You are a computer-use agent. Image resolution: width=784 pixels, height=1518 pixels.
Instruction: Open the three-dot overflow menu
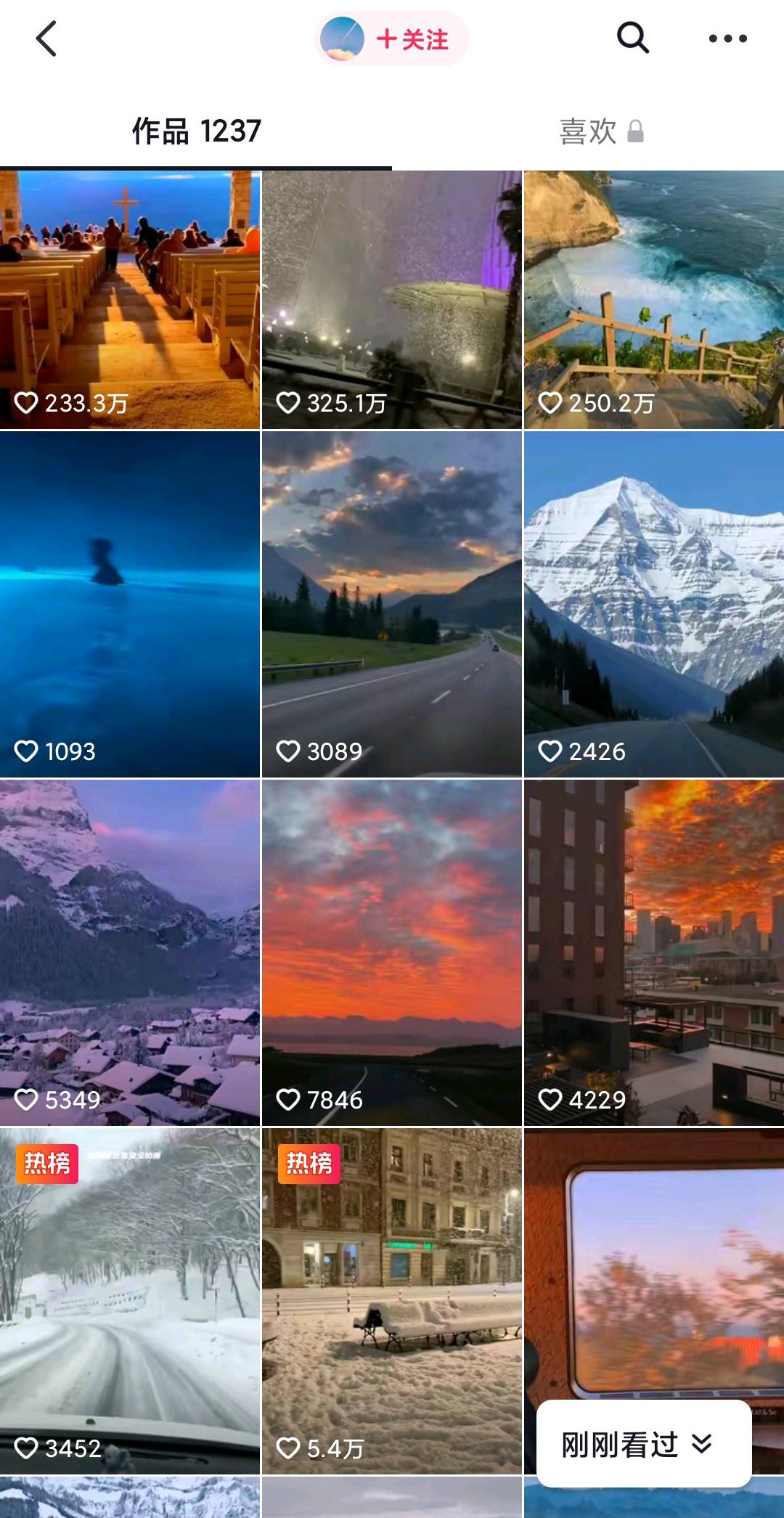click(x=727, y=38)
